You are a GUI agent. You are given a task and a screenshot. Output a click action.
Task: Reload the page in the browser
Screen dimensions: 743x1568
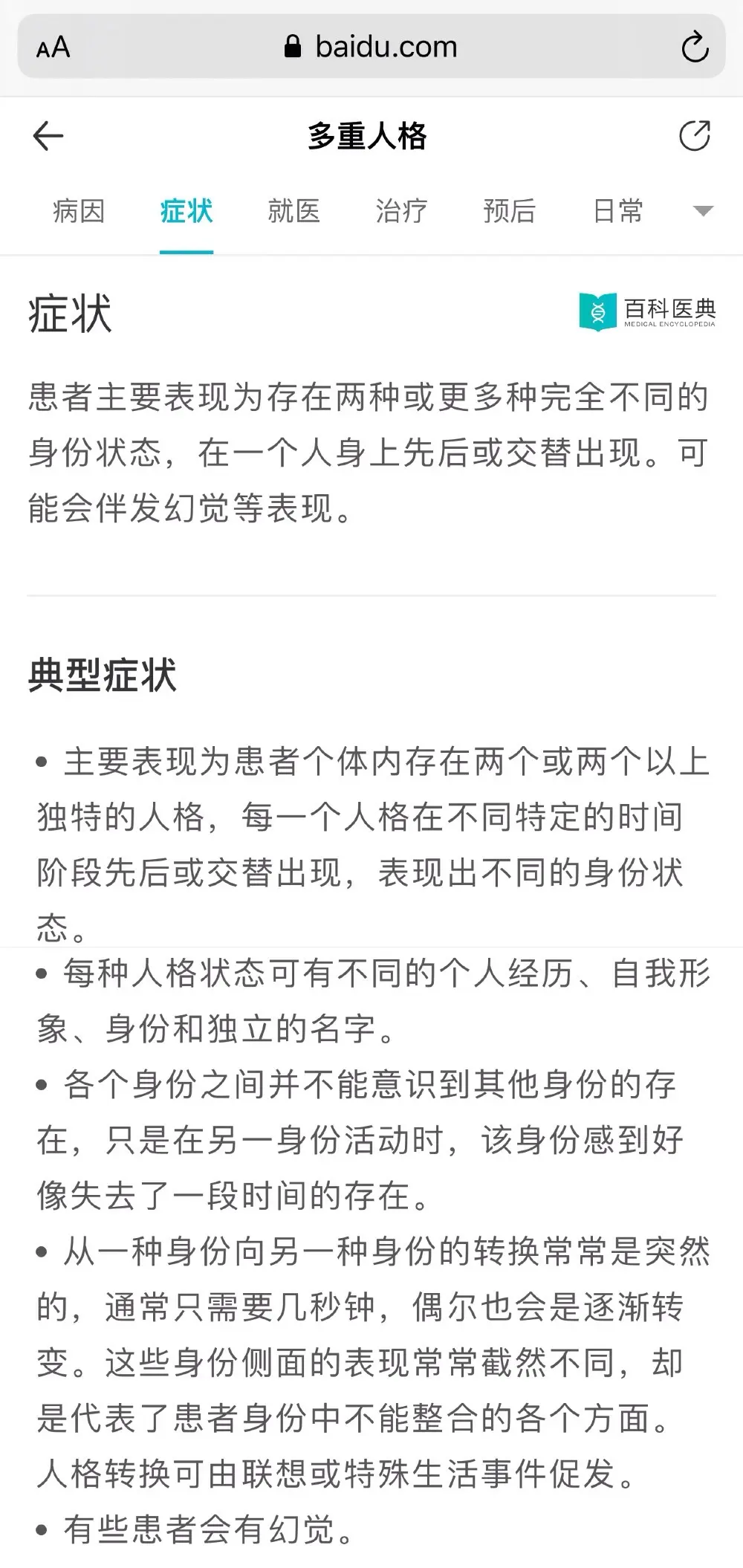pos(695,48)
